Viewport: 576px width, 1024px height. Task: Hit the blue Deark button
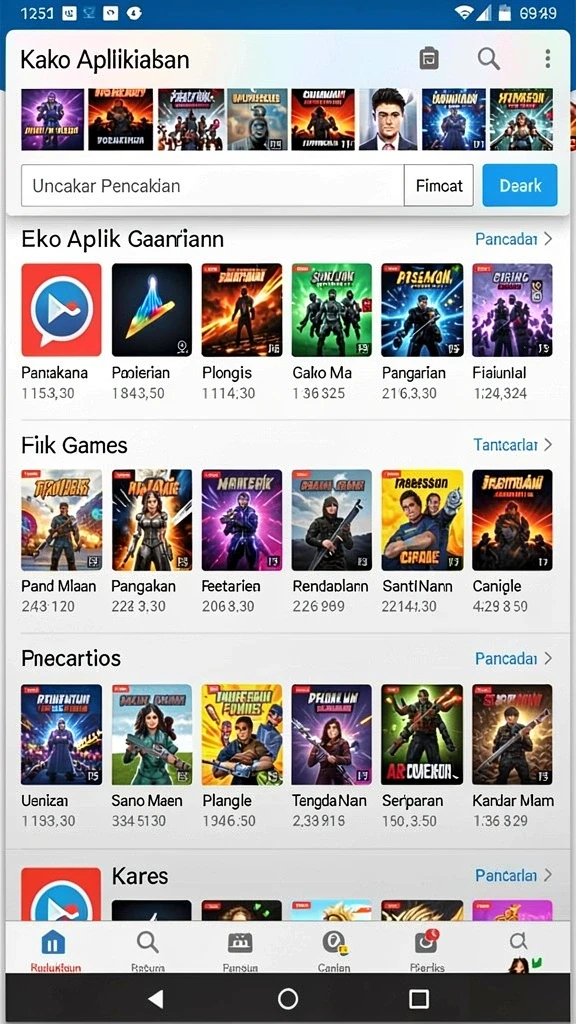point(520,185)
